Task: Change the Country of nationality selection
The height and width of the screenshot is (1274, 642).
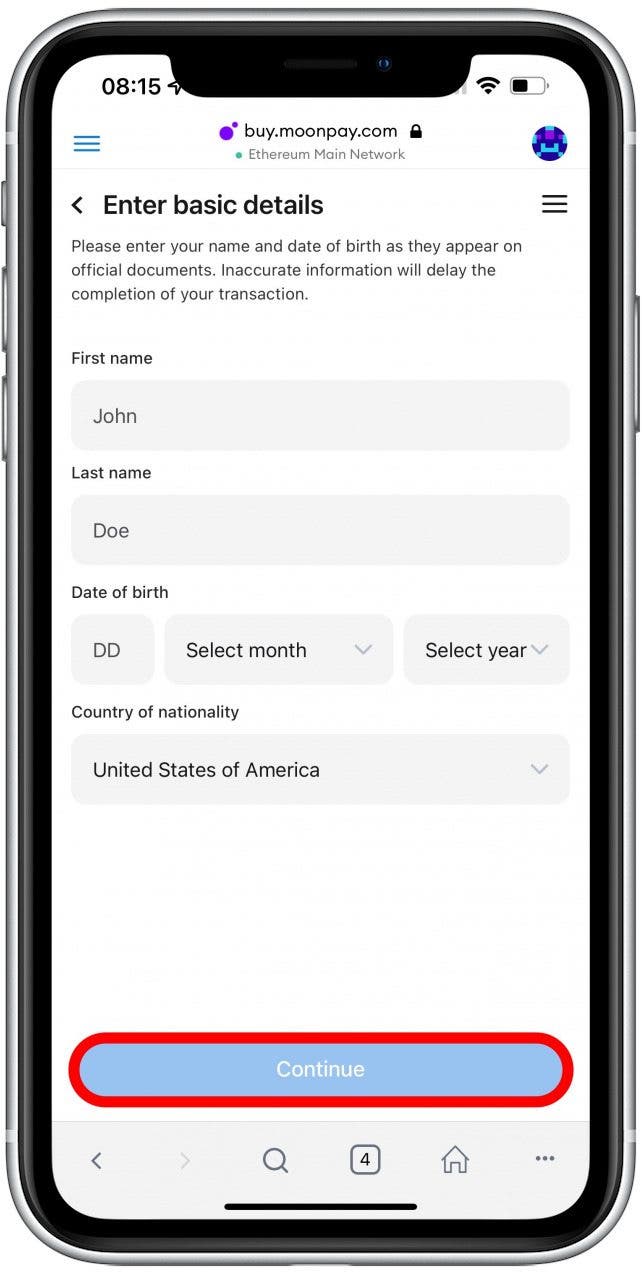Action: [320, 770]
